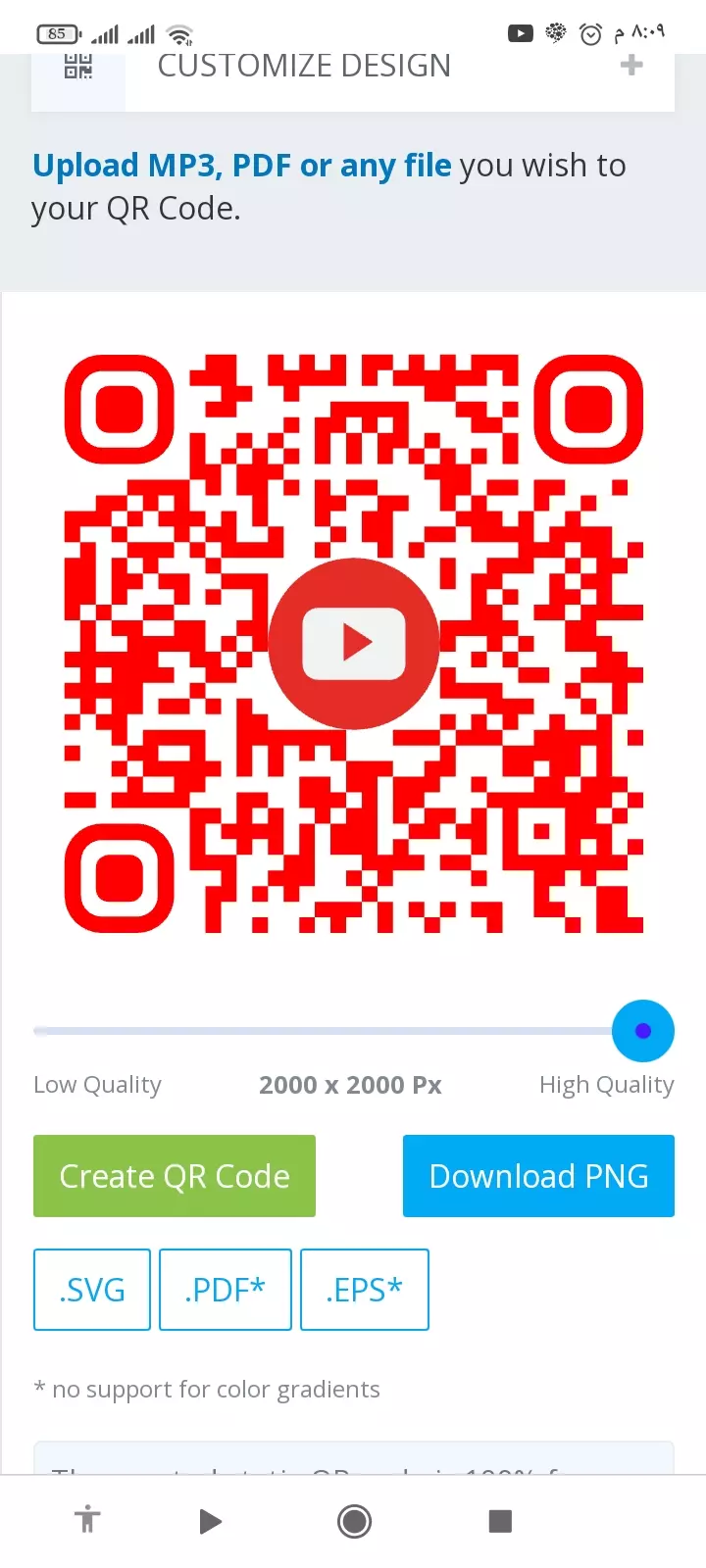Tap the circular home button
This screenshot has height=1568, width=706.
pos(354,1520)
